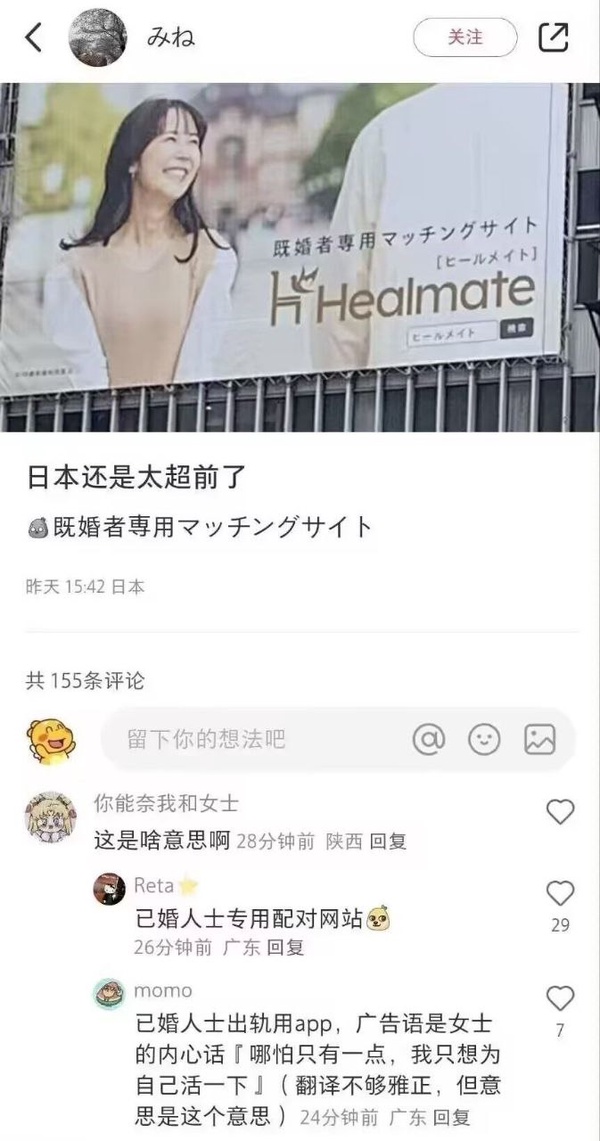Open momo's profile avatar
The width and height of the screenshot is (600, 1141).
coord(109,993)
